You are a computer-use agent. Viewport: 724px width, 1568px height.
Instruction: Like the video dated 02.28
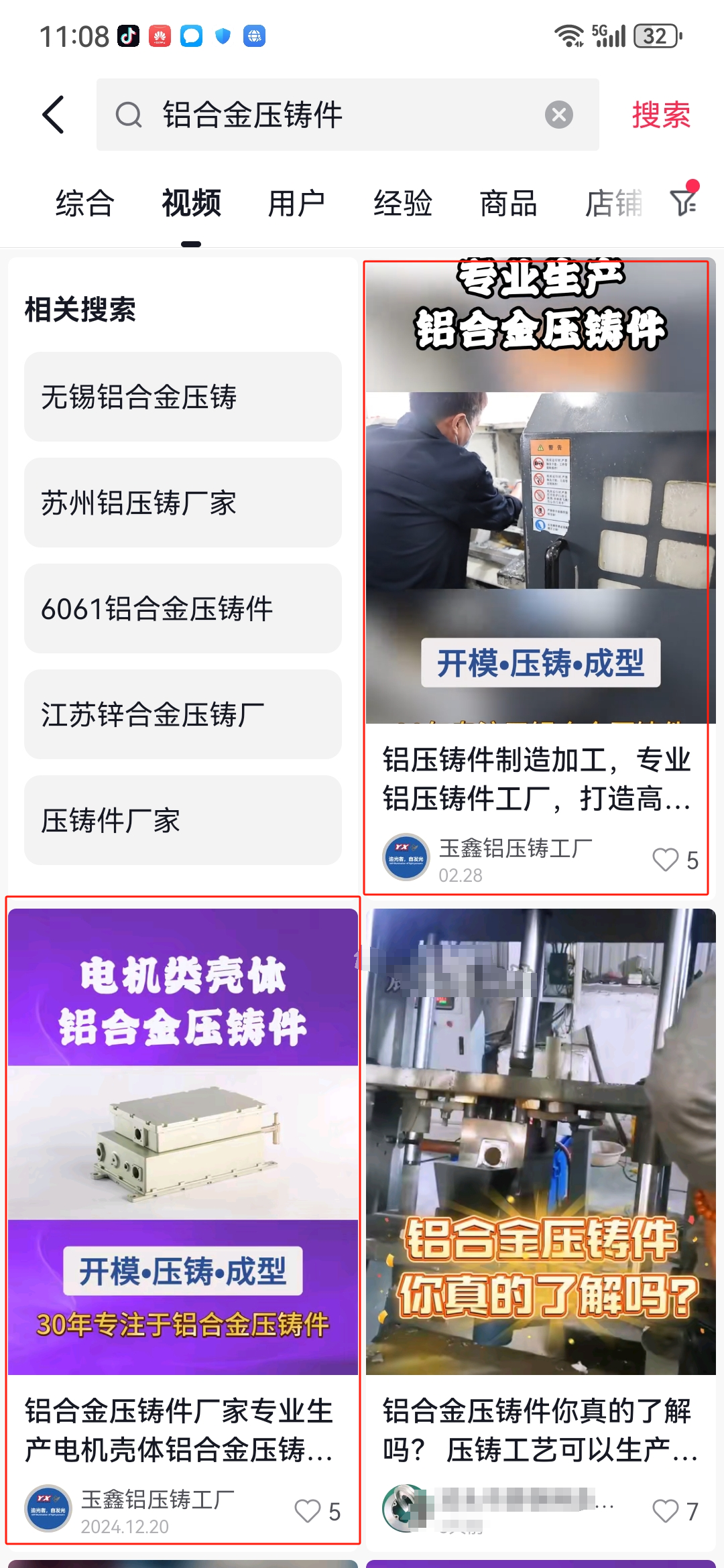click(666, 860)
